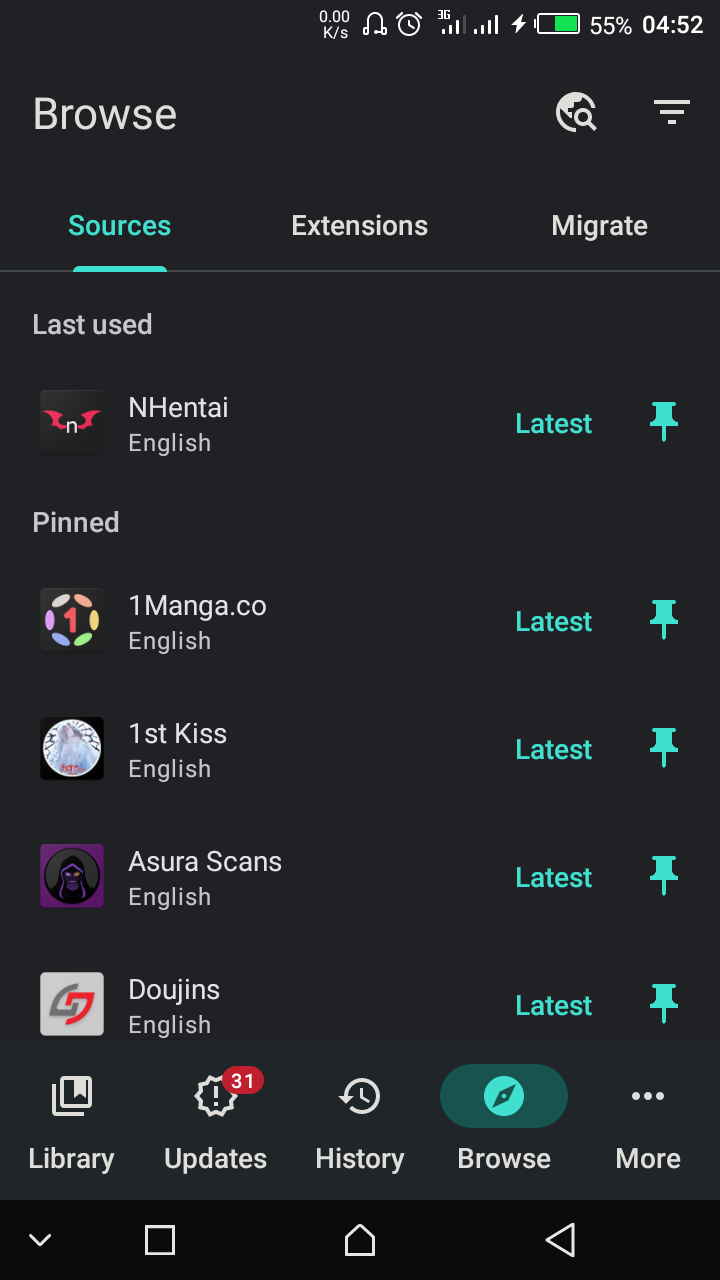Open the More tab

(x=648, y=1122)
